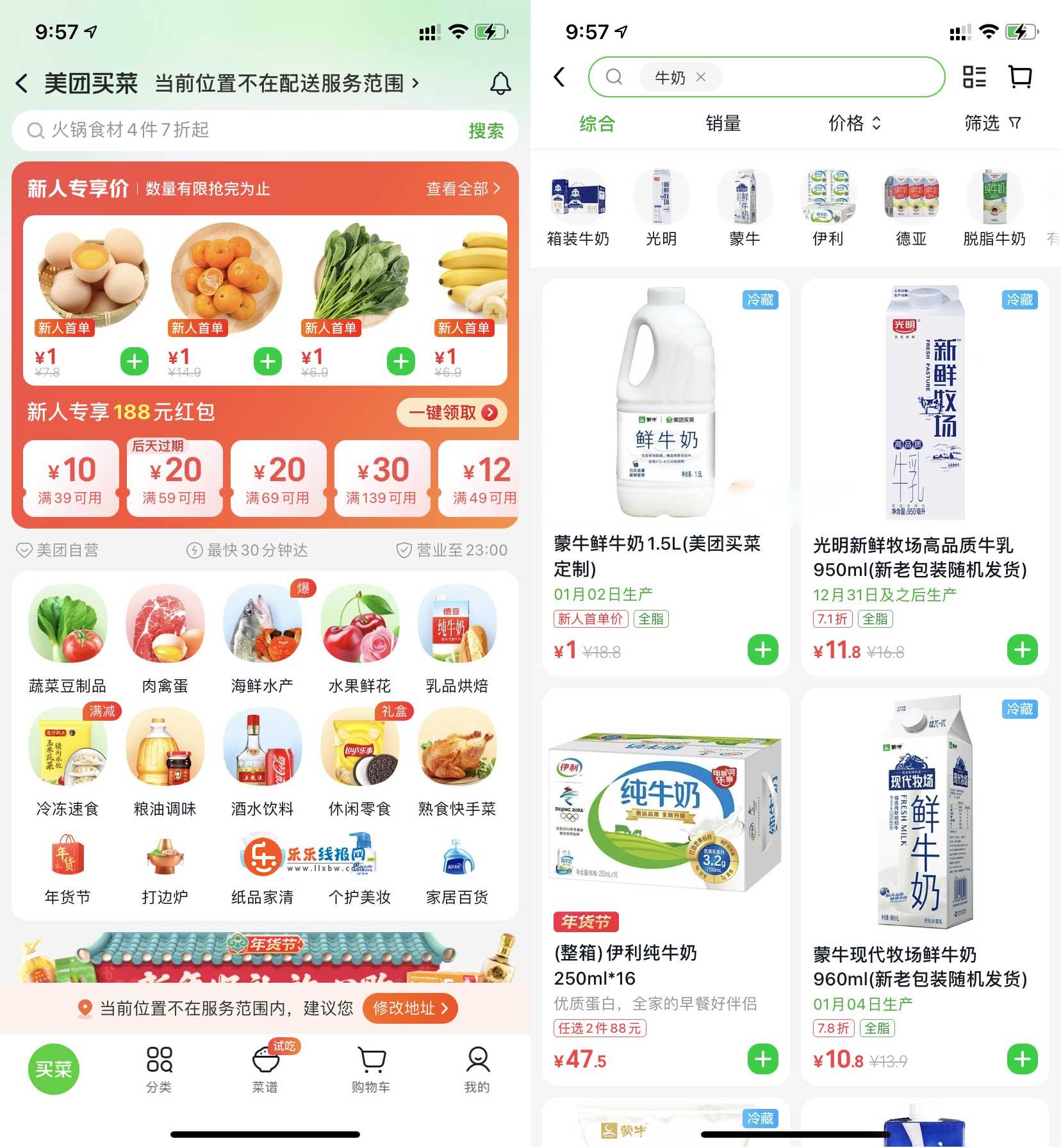This screenshot has height=1148, width=1061.
Task: Add 蒙牛鲜牛奶1.5L to cart
Action: [x=762, y=650]
